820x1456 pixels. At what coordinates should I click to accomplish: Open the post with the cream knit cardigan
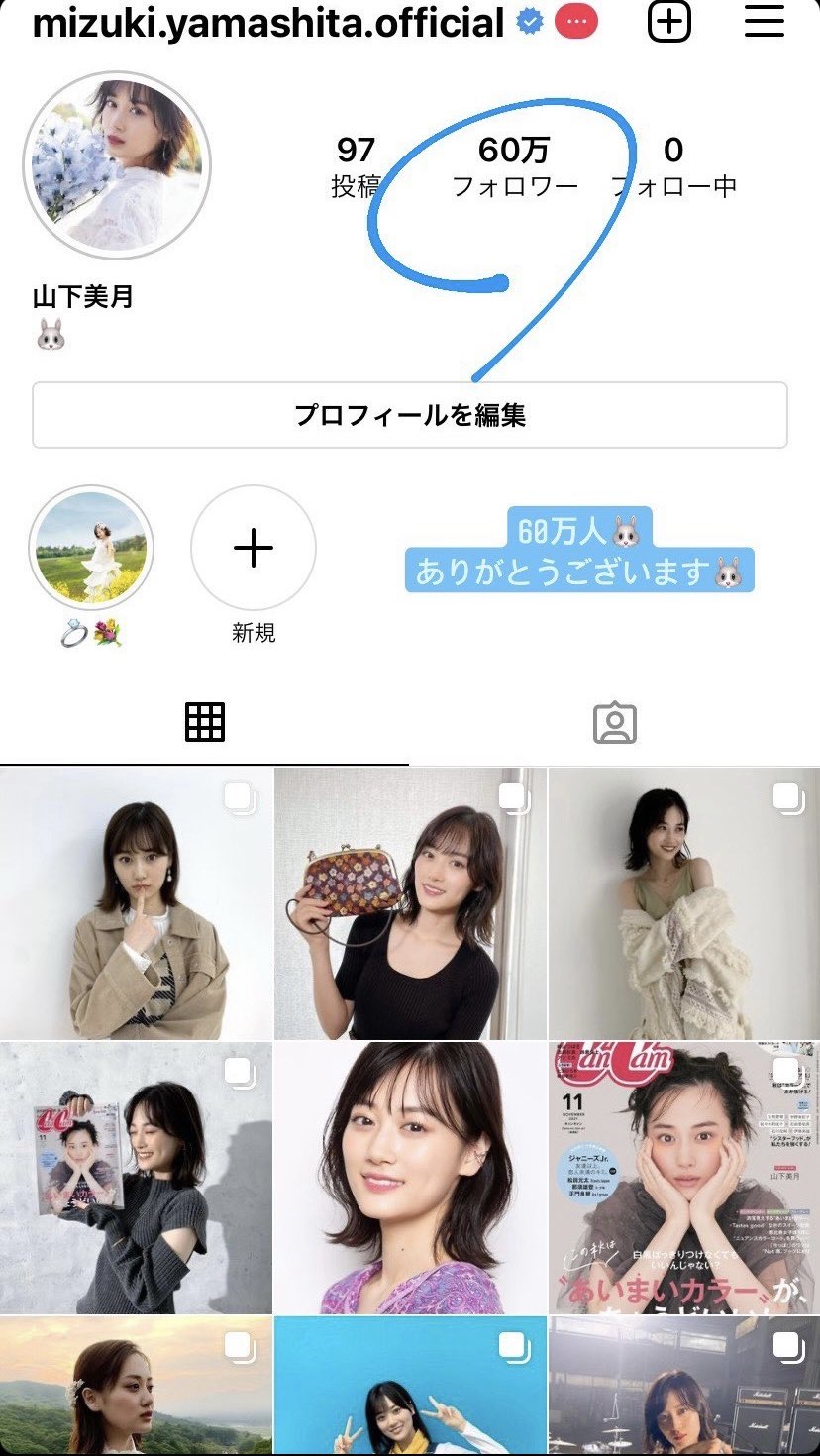pos(684,903)
